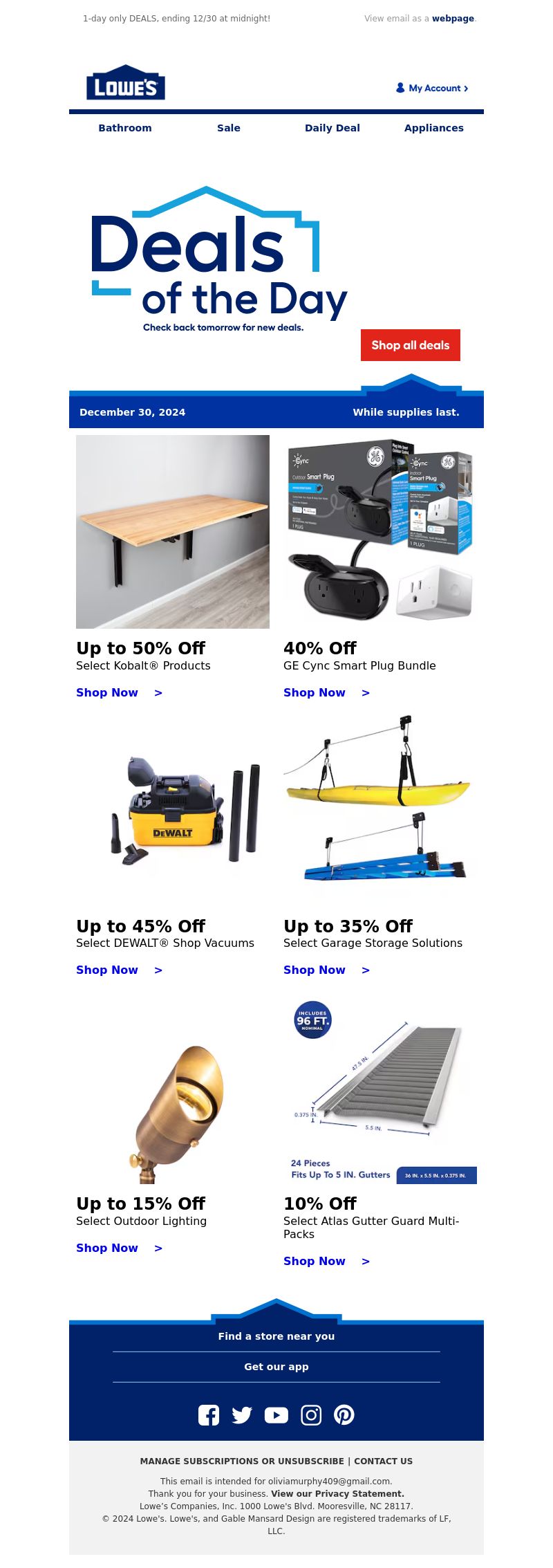Open the Sale section
This screenshot has width=553, height=1568.
pos(229,128)
